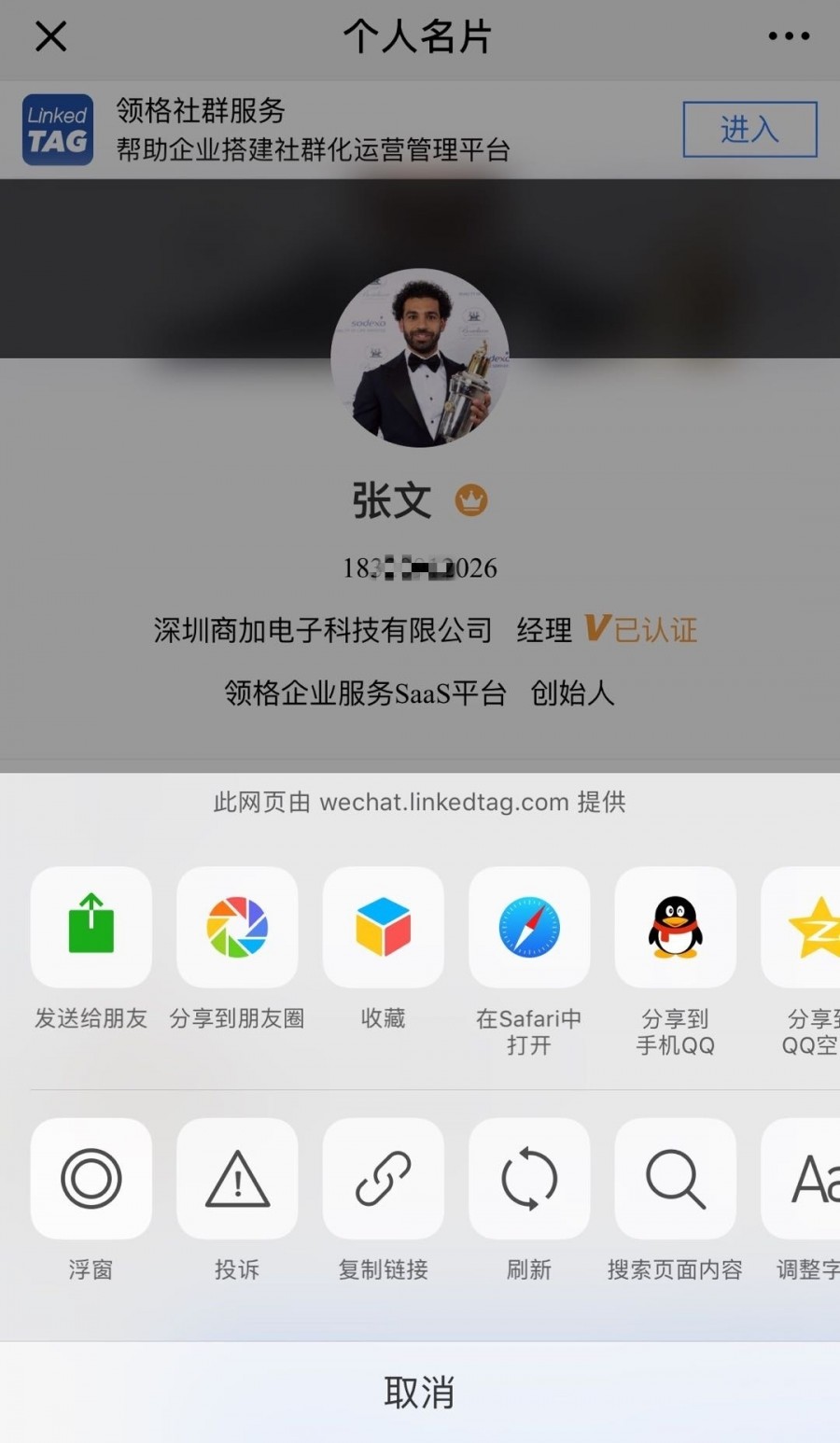Enable 浮窗 floating window

point(91,1179)
